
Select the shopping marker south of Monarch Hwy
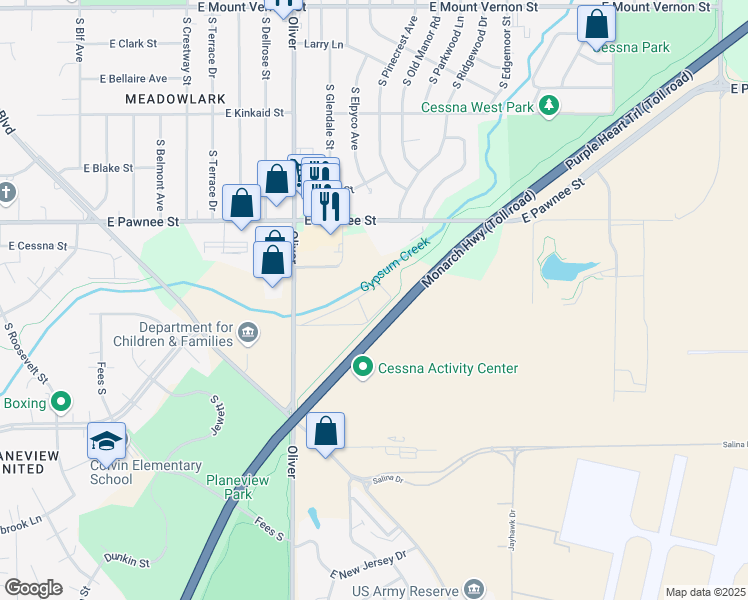click(x=325, y=432)
